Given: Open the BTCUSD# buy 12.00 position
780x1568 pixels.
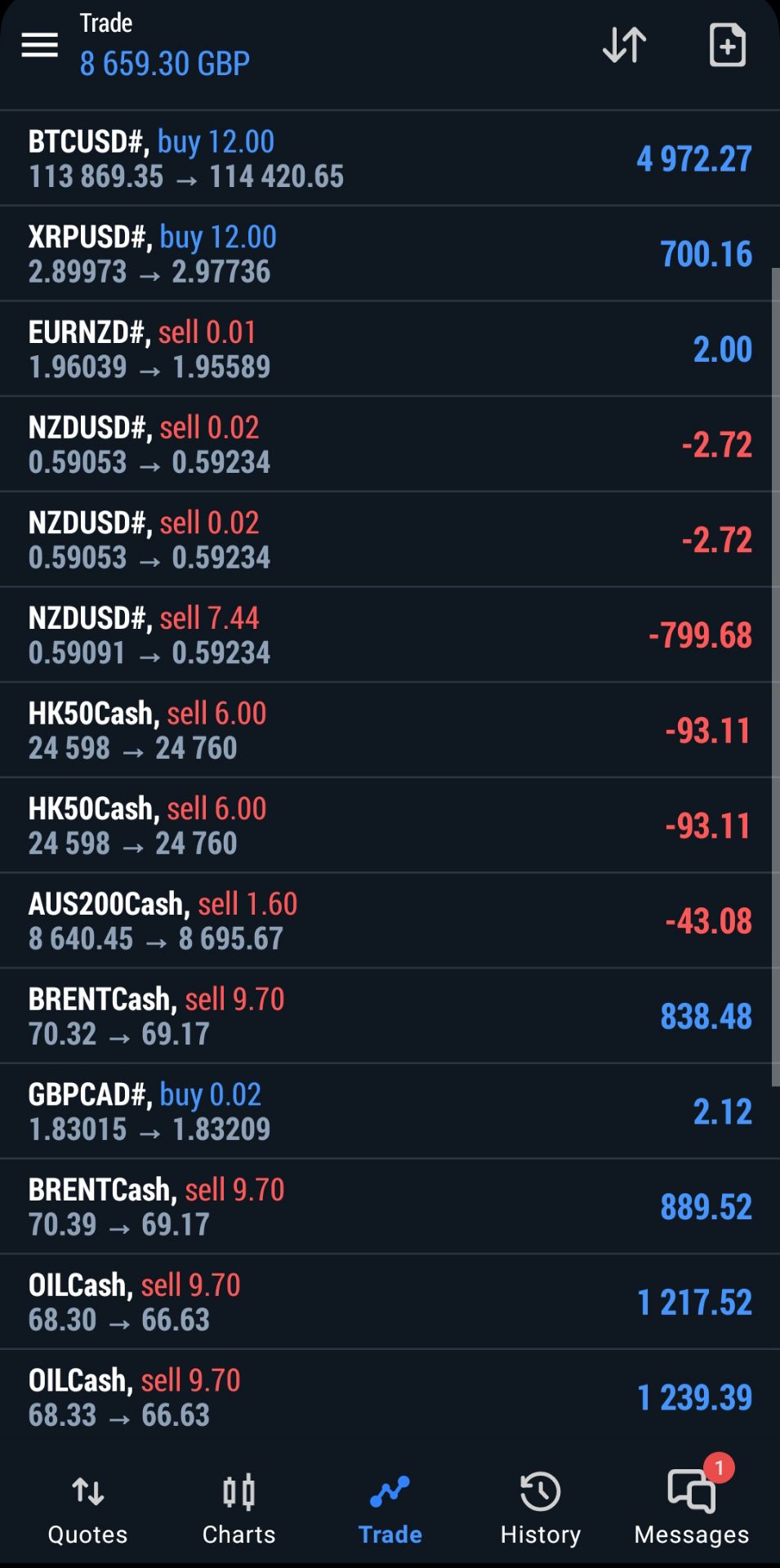Looking at the screenshot, I should tap(390, 158).
